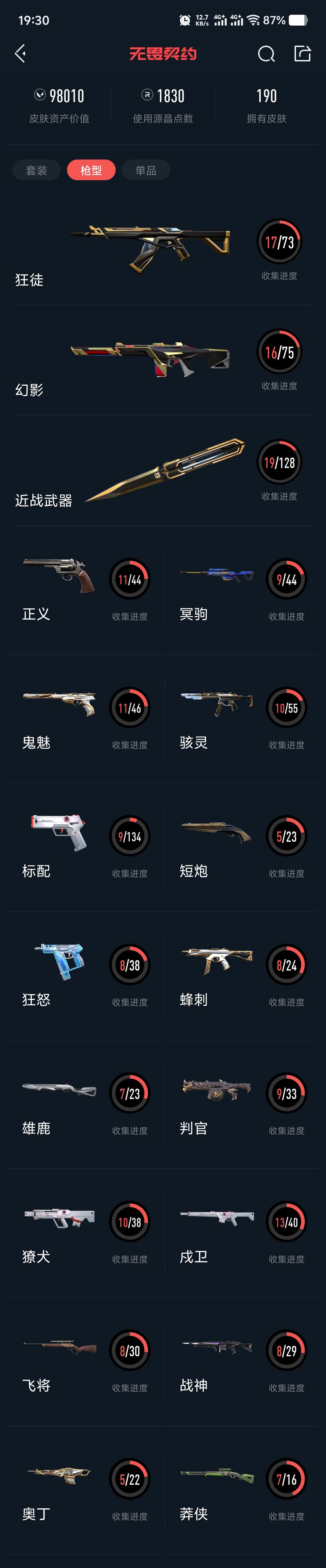Share this skin collection page
326x1568 pixels.
coord(302,54)
